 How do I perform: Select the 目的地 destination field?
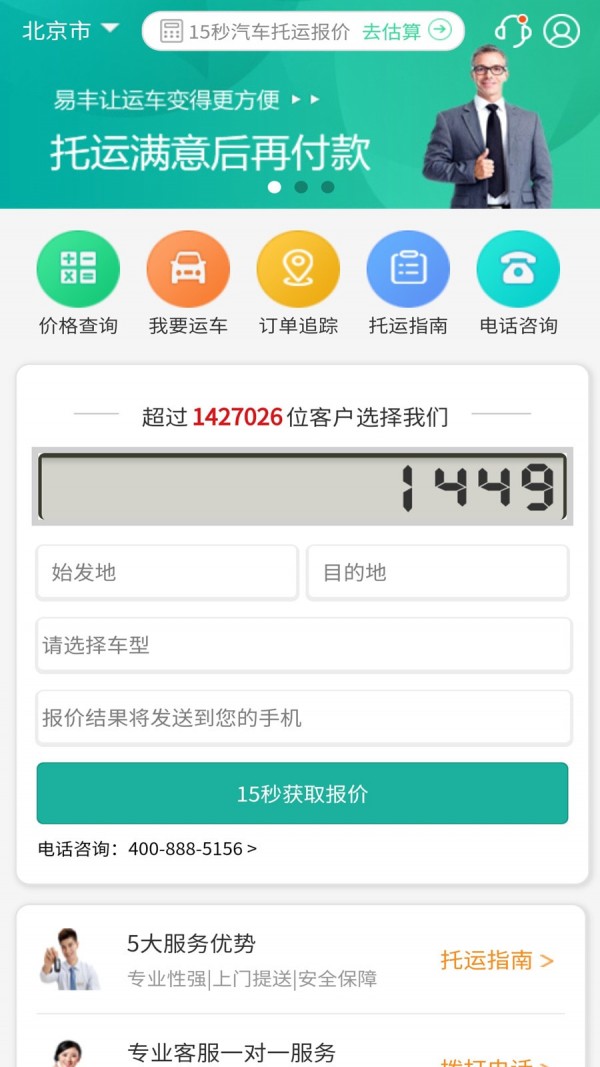[437, 572]
